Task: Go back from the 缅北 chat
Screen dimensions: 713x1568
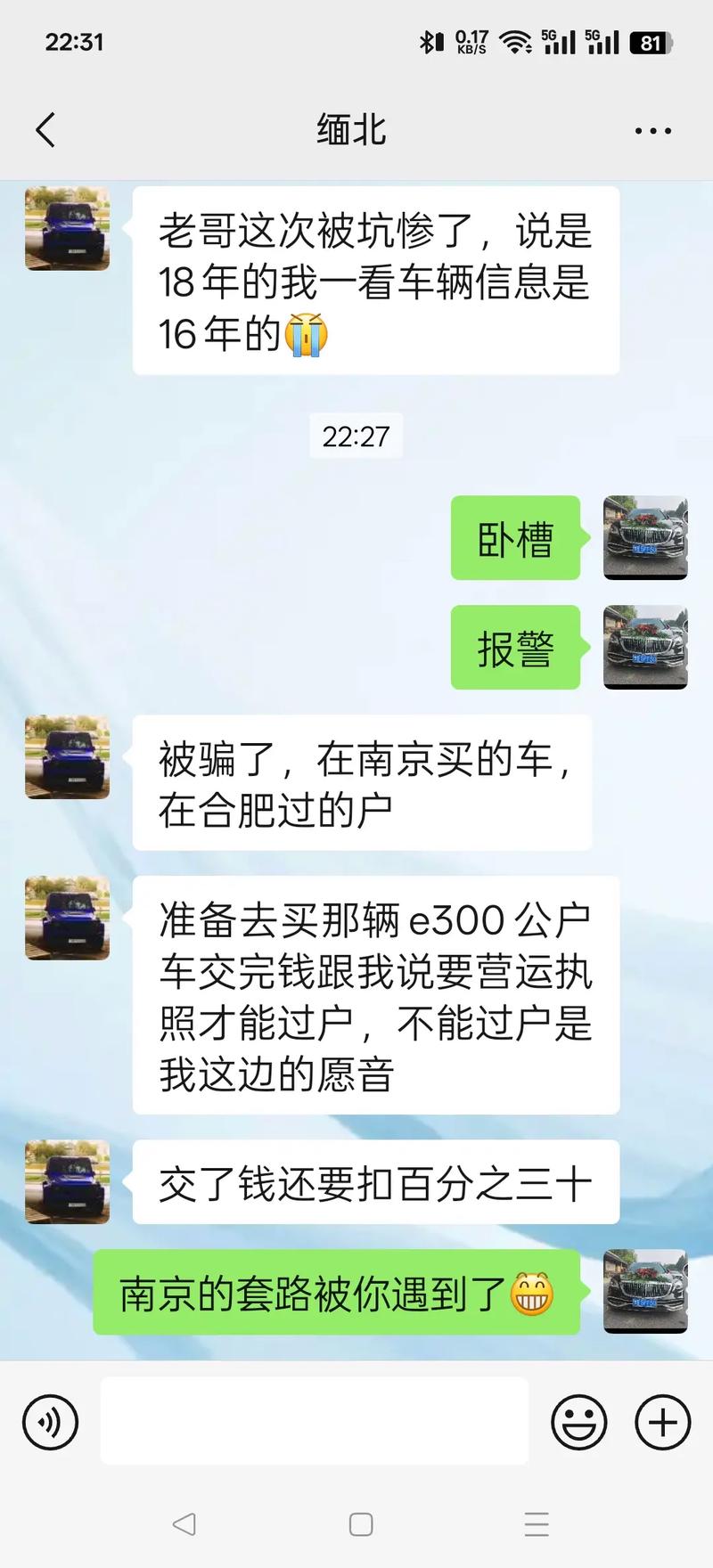Action: (46, 130)
